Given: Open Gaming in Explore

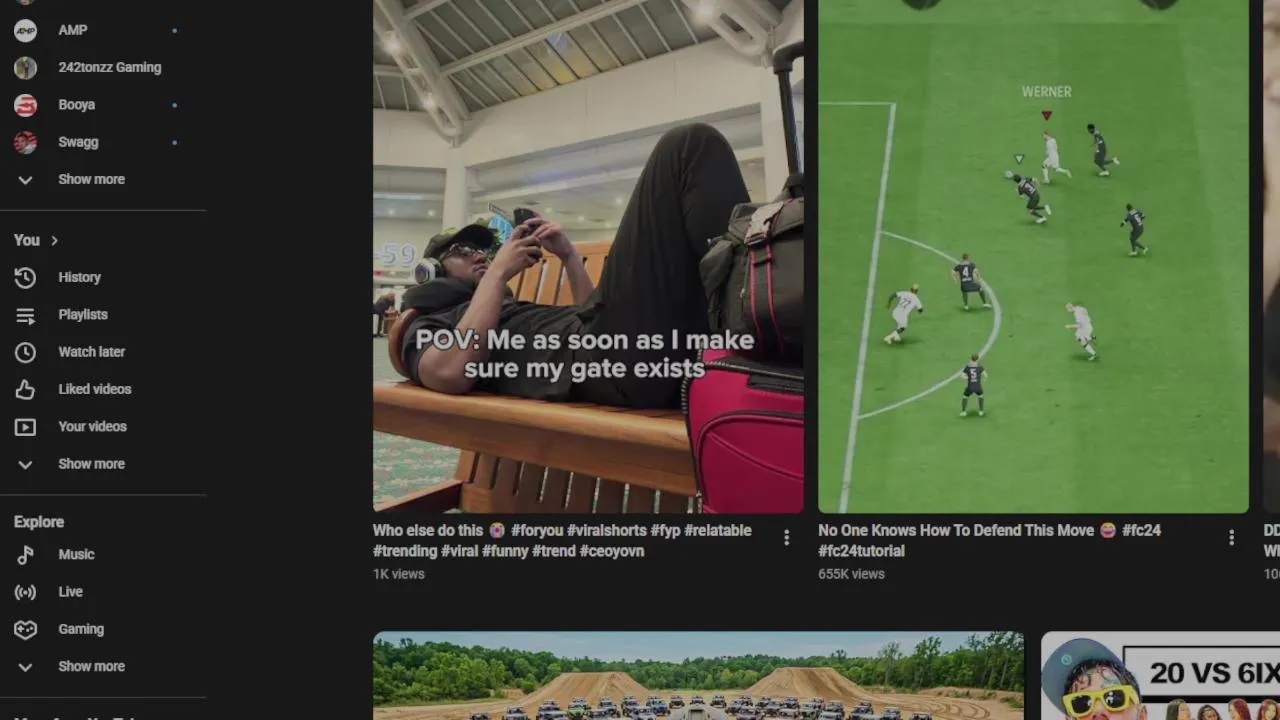Looking at the screenshot, I should [80, 629].
